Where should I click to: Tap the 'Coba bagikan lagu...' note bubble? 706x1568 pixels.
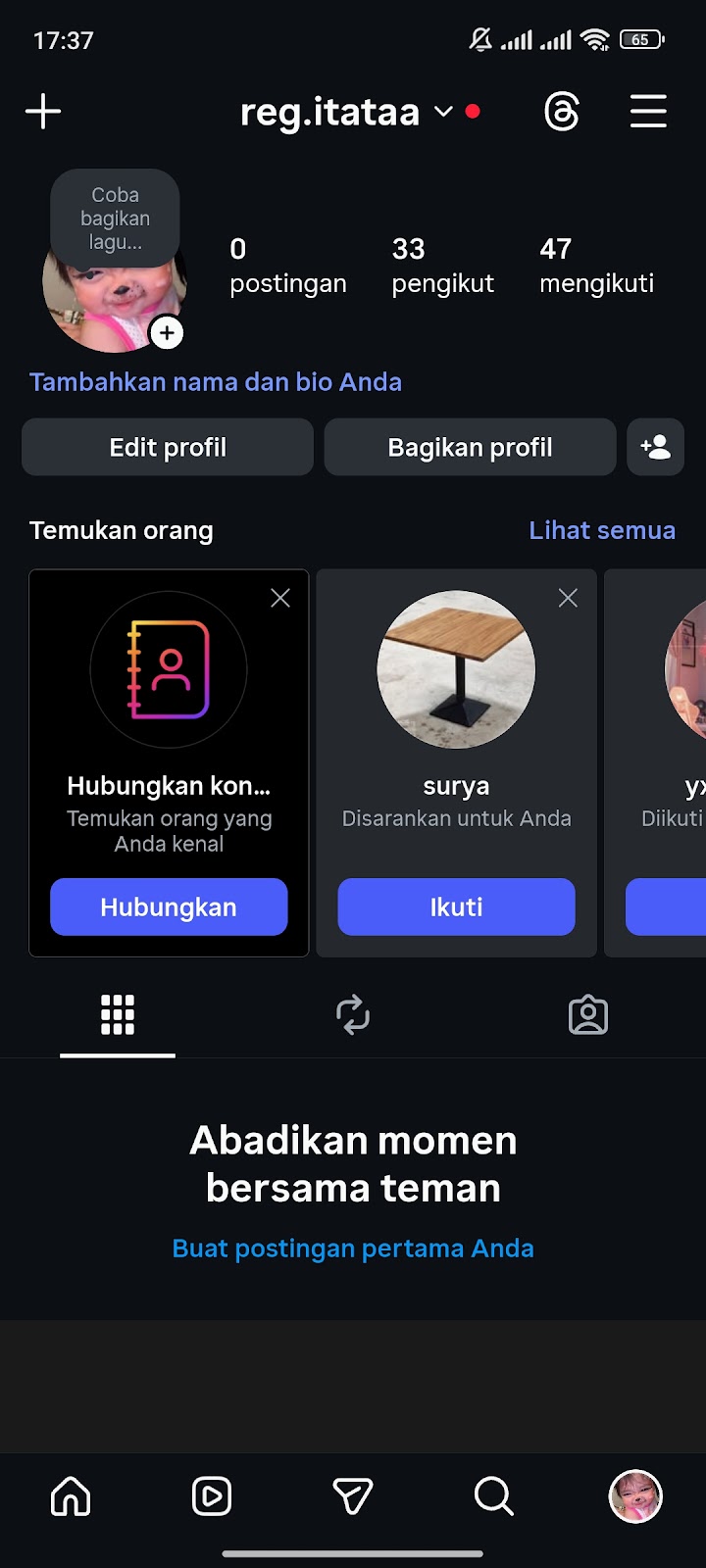pos(116,219)
